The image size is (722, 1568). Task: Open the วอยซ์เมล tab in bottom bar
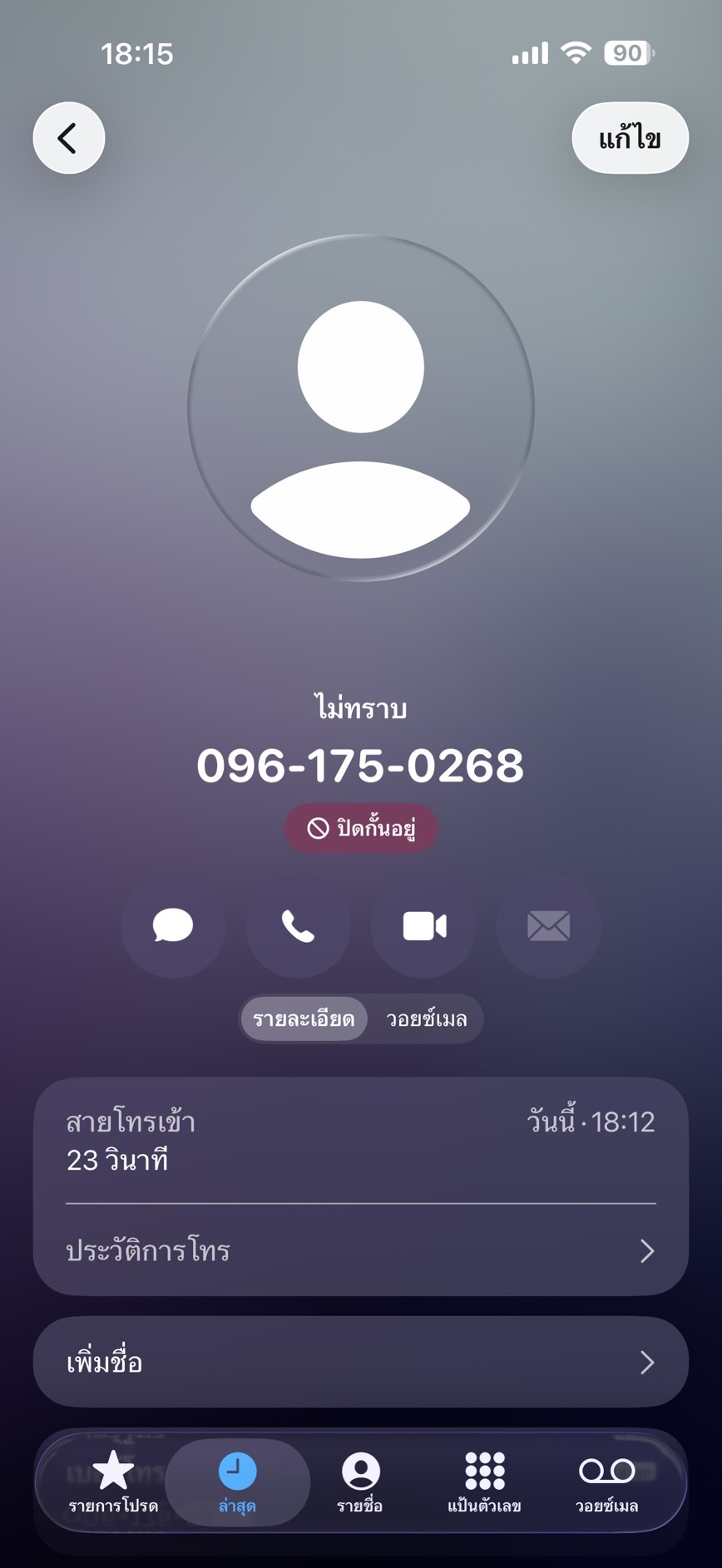point(607,1482)
